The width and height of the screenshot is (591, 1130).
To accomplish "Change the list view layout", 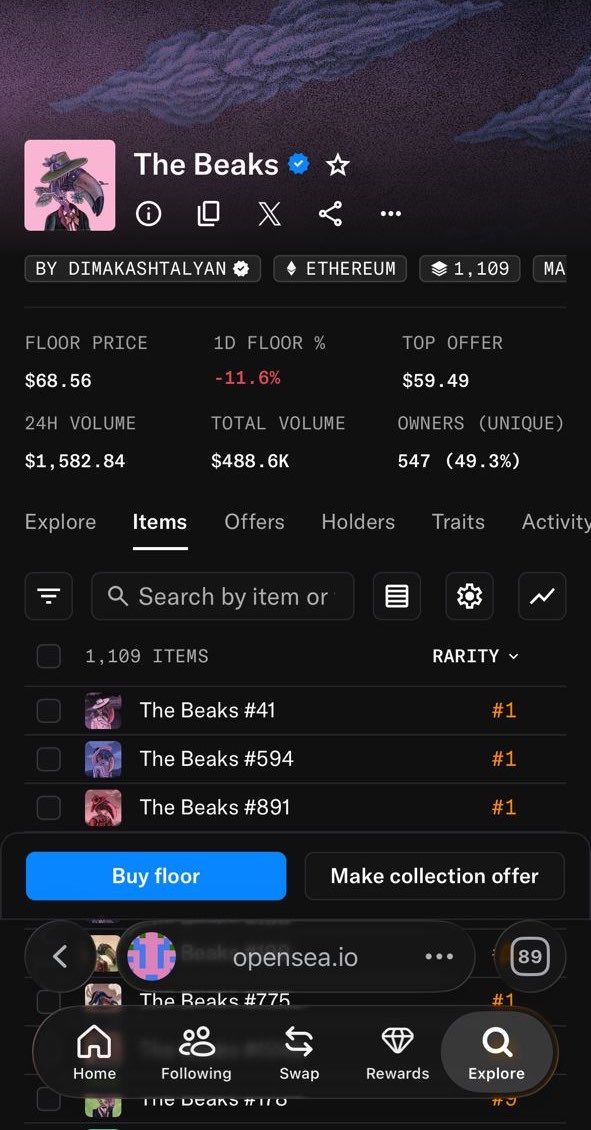I will [396, 596].
